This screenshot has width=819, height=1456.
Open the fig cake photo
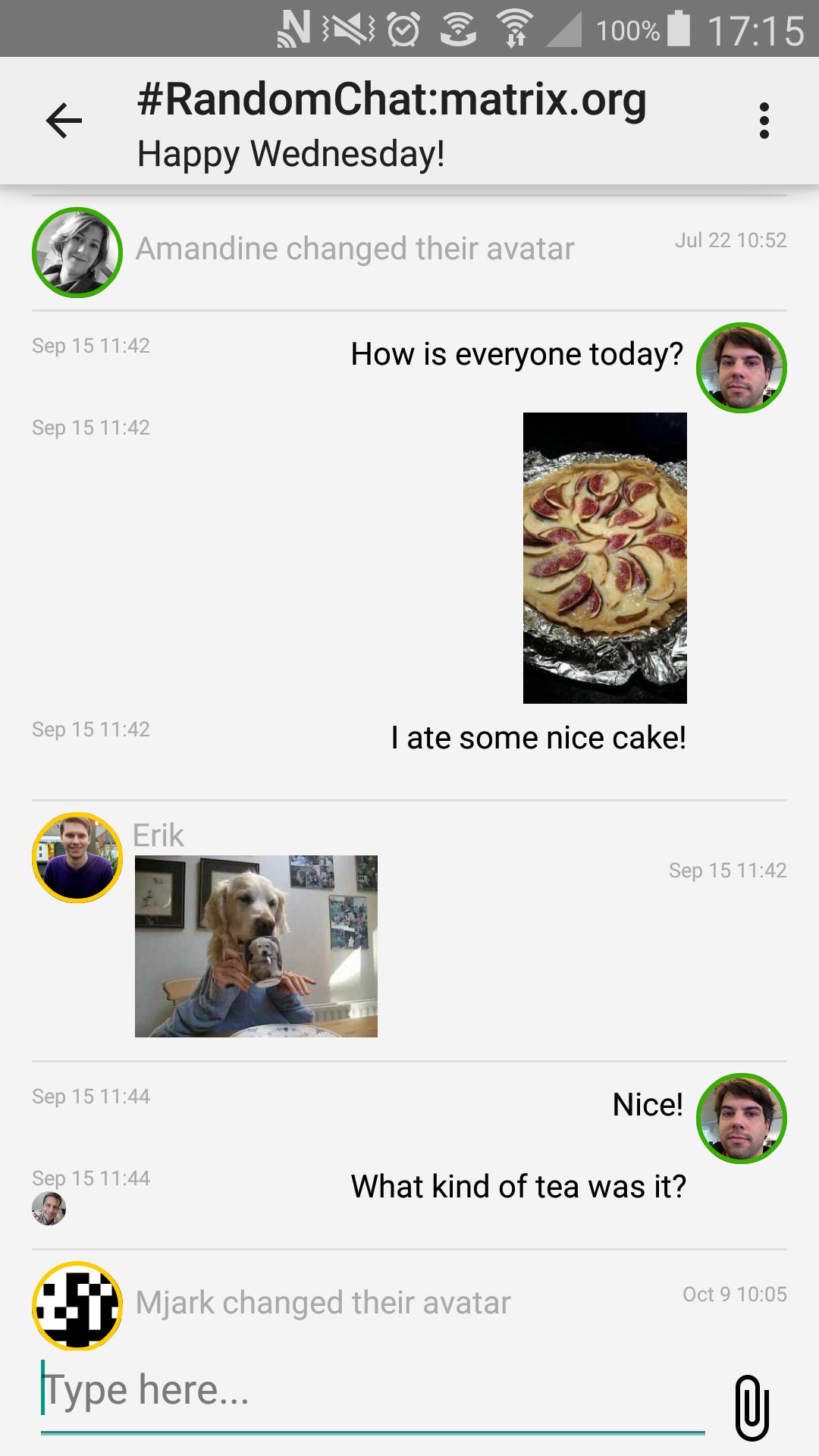pos(604,557)
